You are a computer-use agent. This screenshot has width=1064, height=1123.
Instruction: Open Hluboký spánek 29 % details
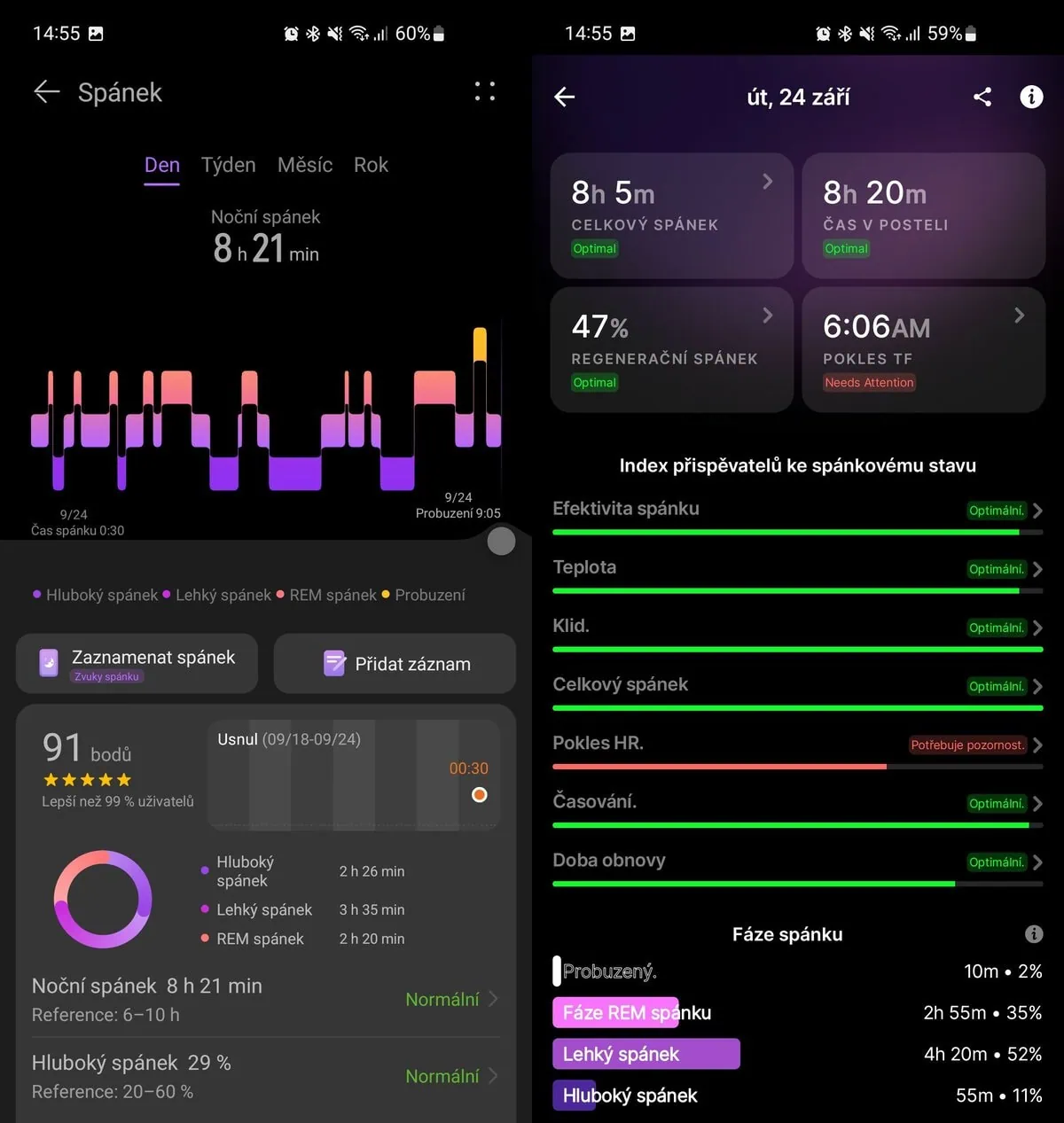pyautogui.click(x=264, y=1076)
